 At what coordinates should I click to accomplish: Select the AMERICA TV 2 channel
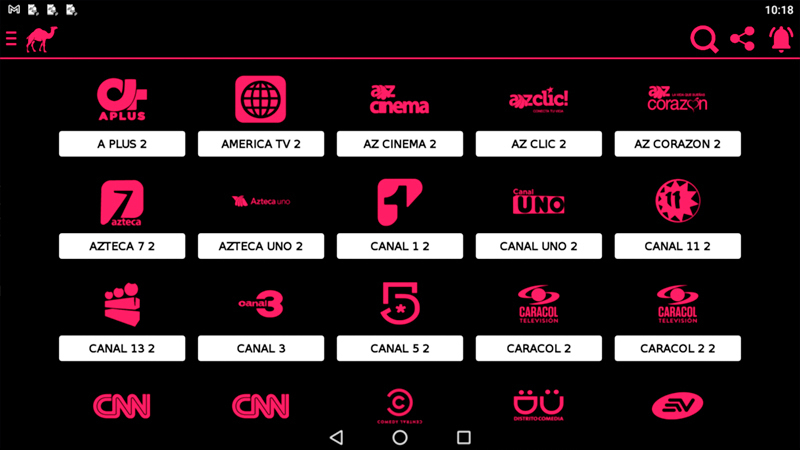pos(261,144)
